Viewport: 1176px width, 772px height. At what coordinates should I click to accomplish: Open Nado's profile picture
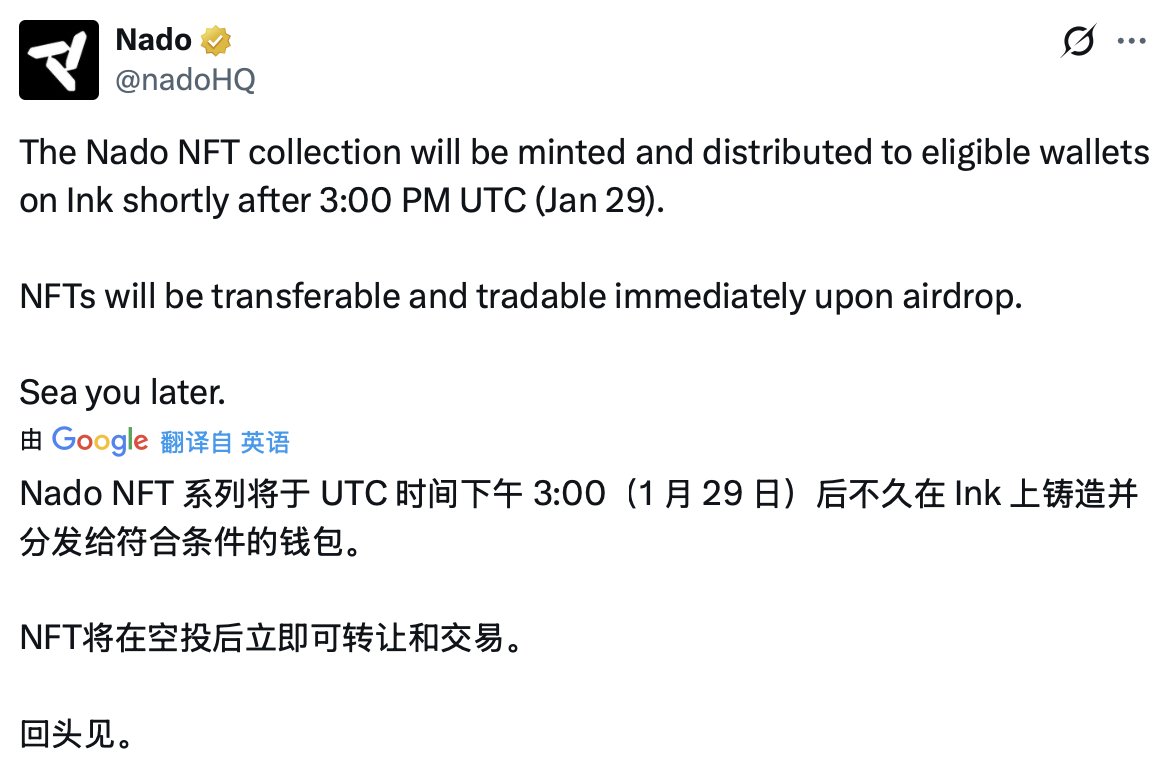[59, 59]
